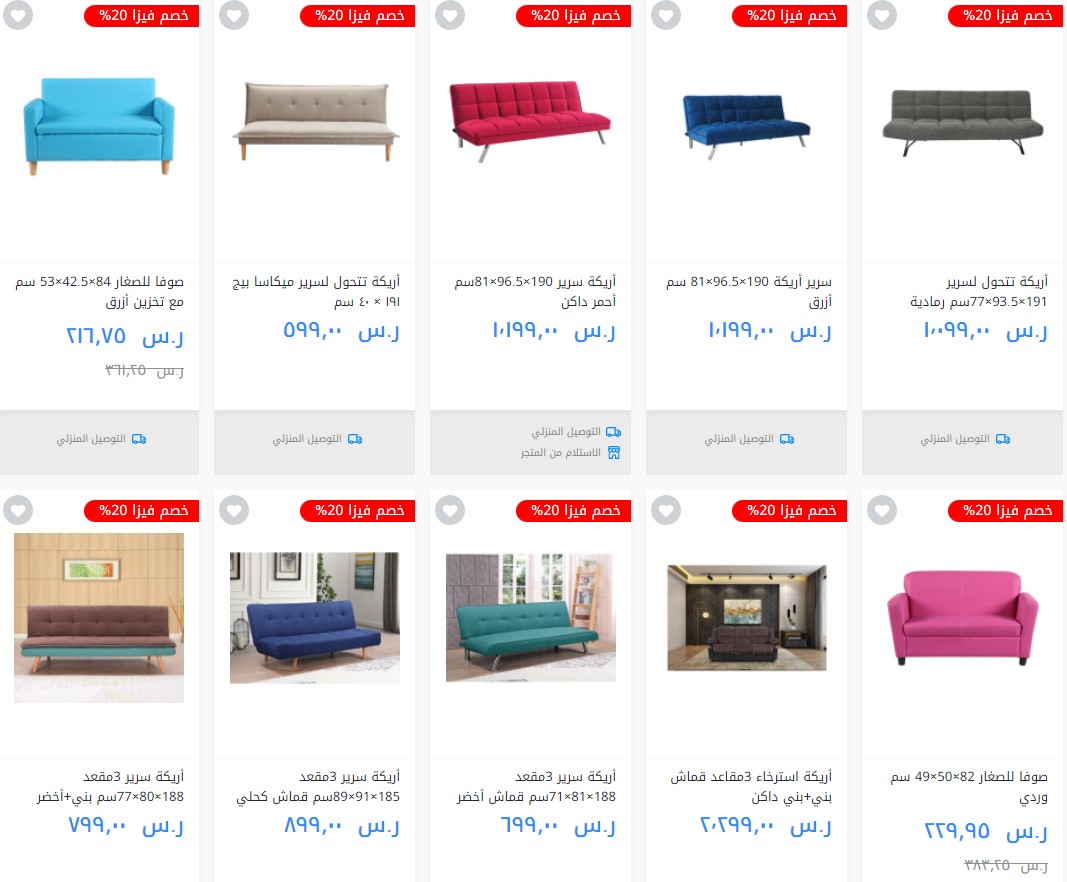Viewport: 1067px width, 882px height.
Task: Open the brown and green 3-seat sofa bed
Action: point(99,617)
